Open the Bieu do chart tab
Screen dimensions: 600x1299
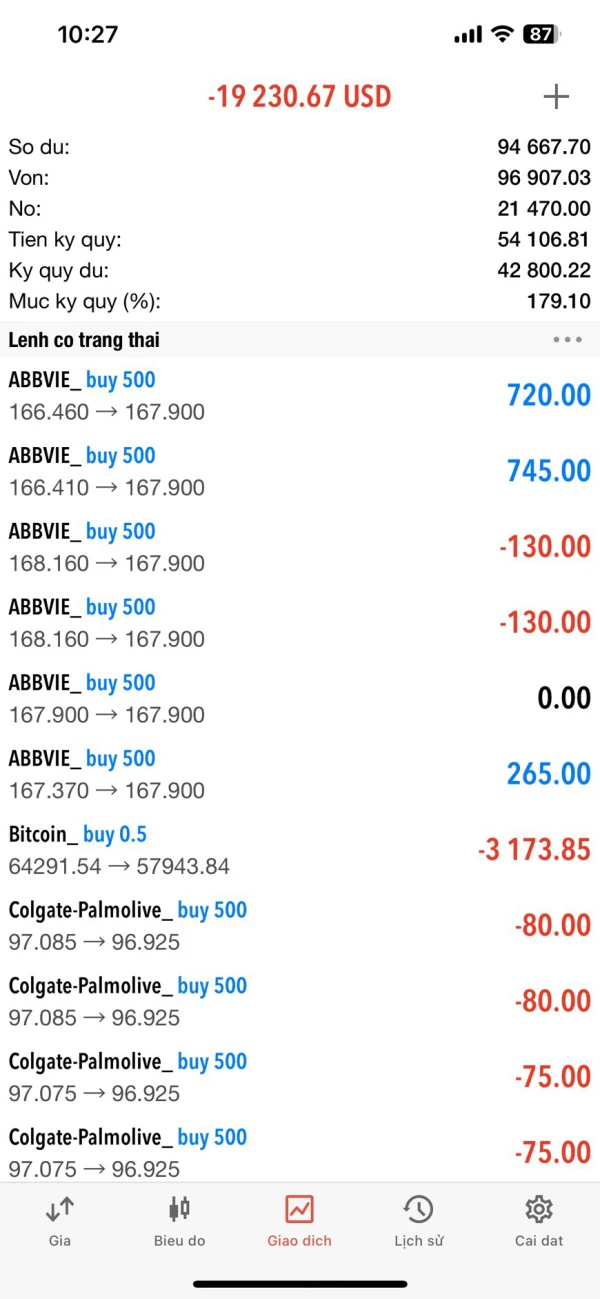(x=179, y=1221)
